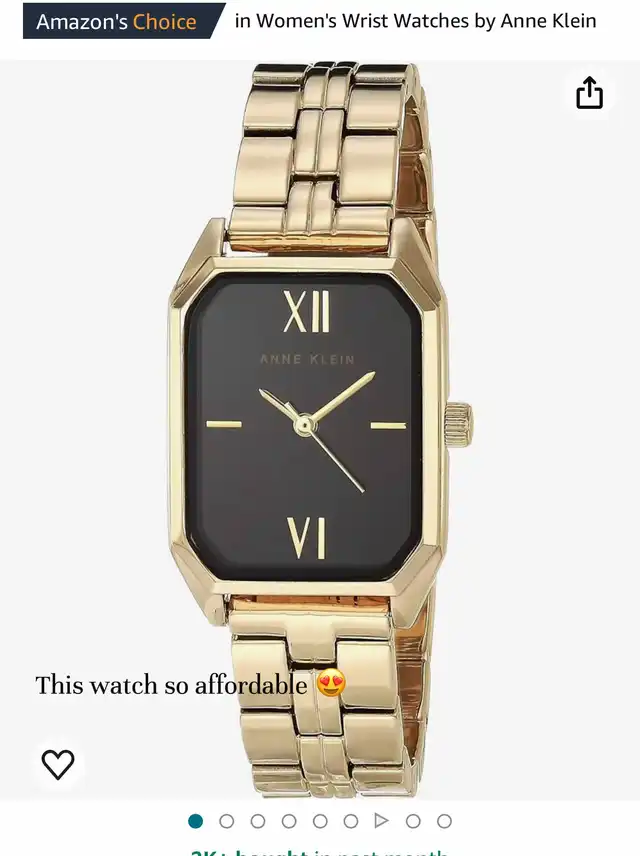
Task: Select the second image indicator dot
Action: 227,821
